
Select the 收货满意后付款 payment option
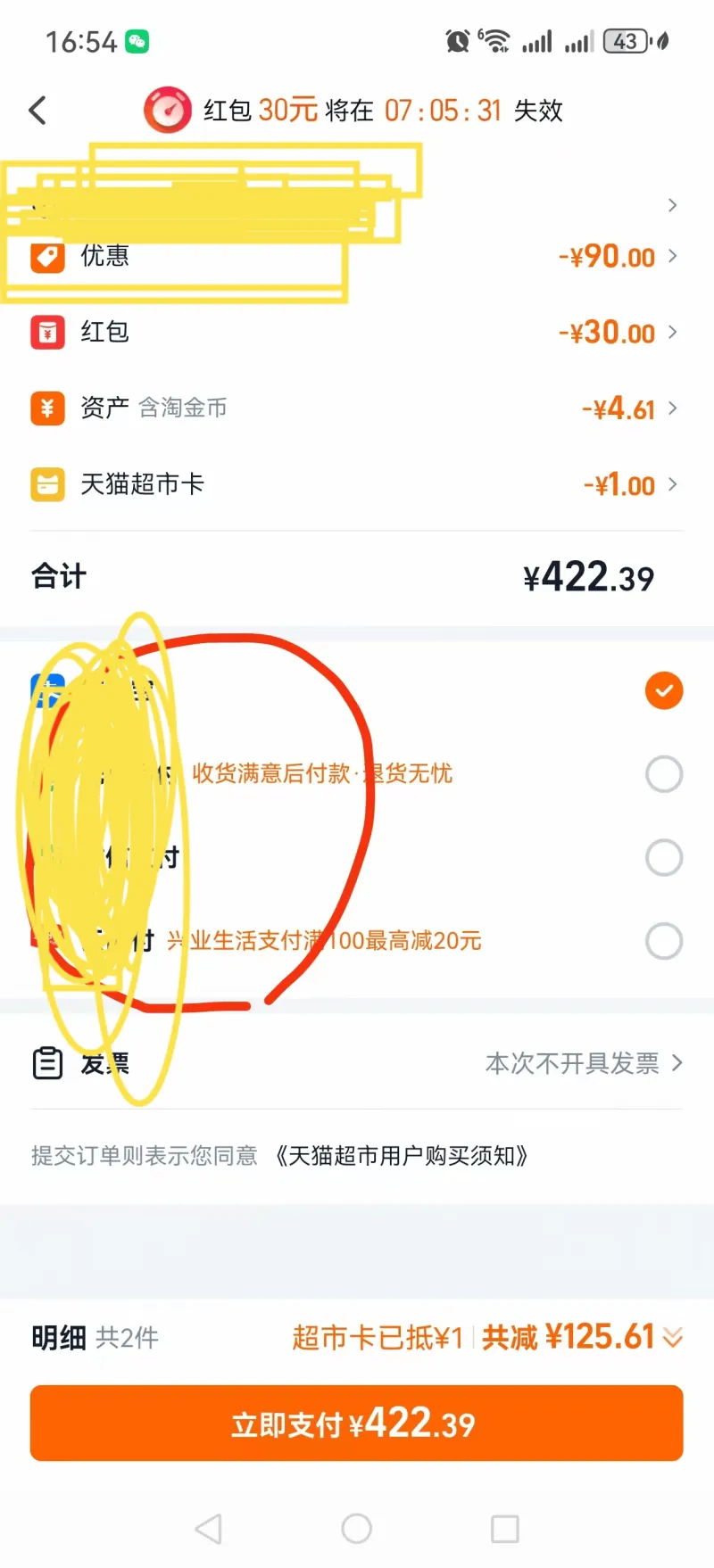(663, 774)
